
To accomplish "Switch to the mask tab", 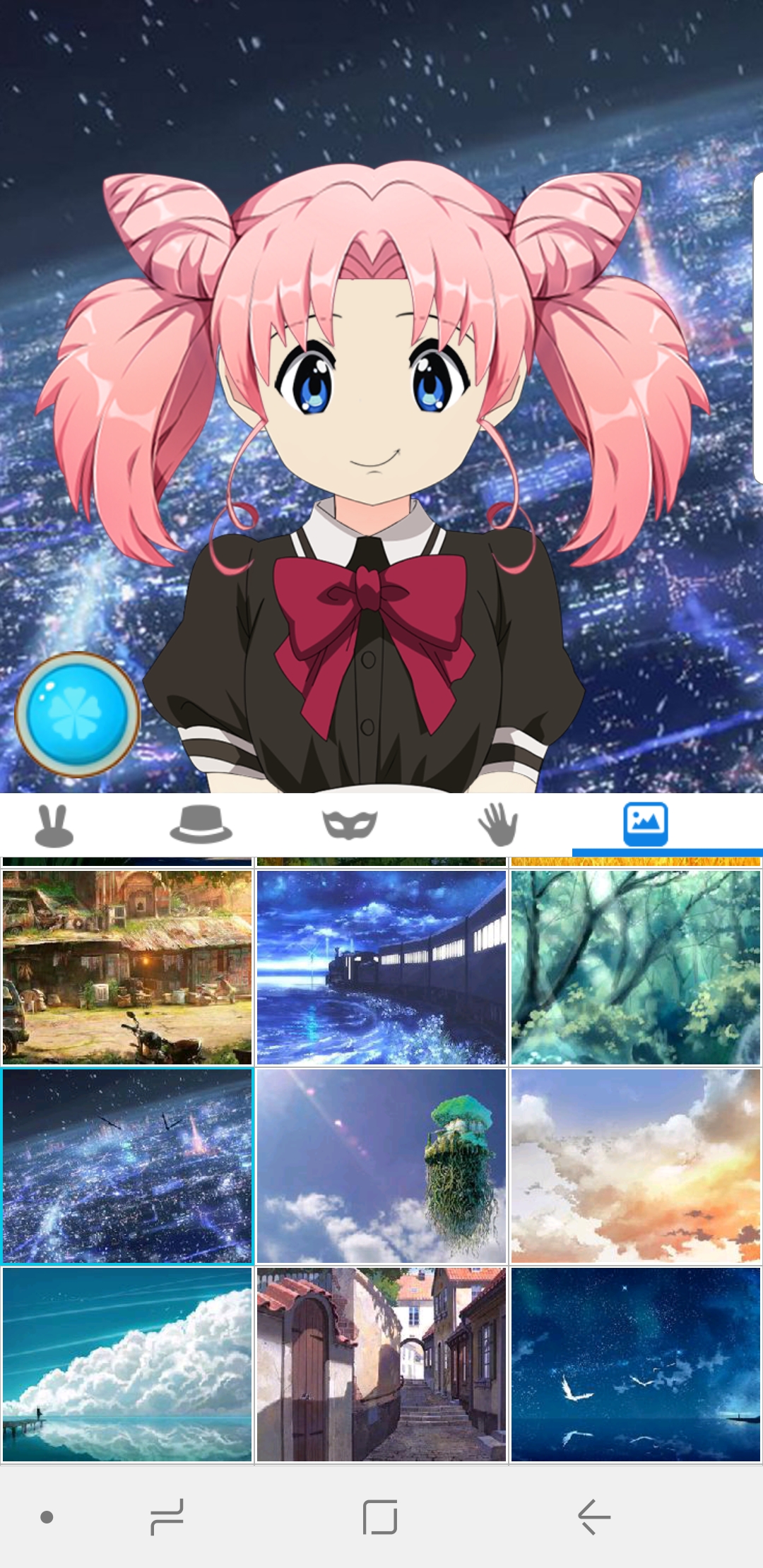I will click(x=349, y=824).
